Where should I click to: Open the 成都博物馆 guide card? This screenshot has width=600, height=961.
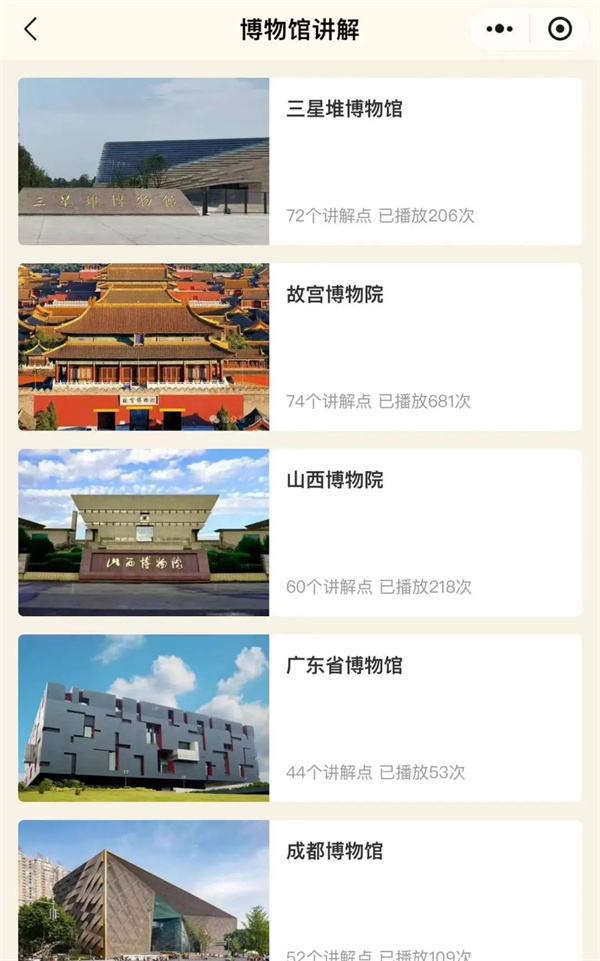tap(300, 891)
